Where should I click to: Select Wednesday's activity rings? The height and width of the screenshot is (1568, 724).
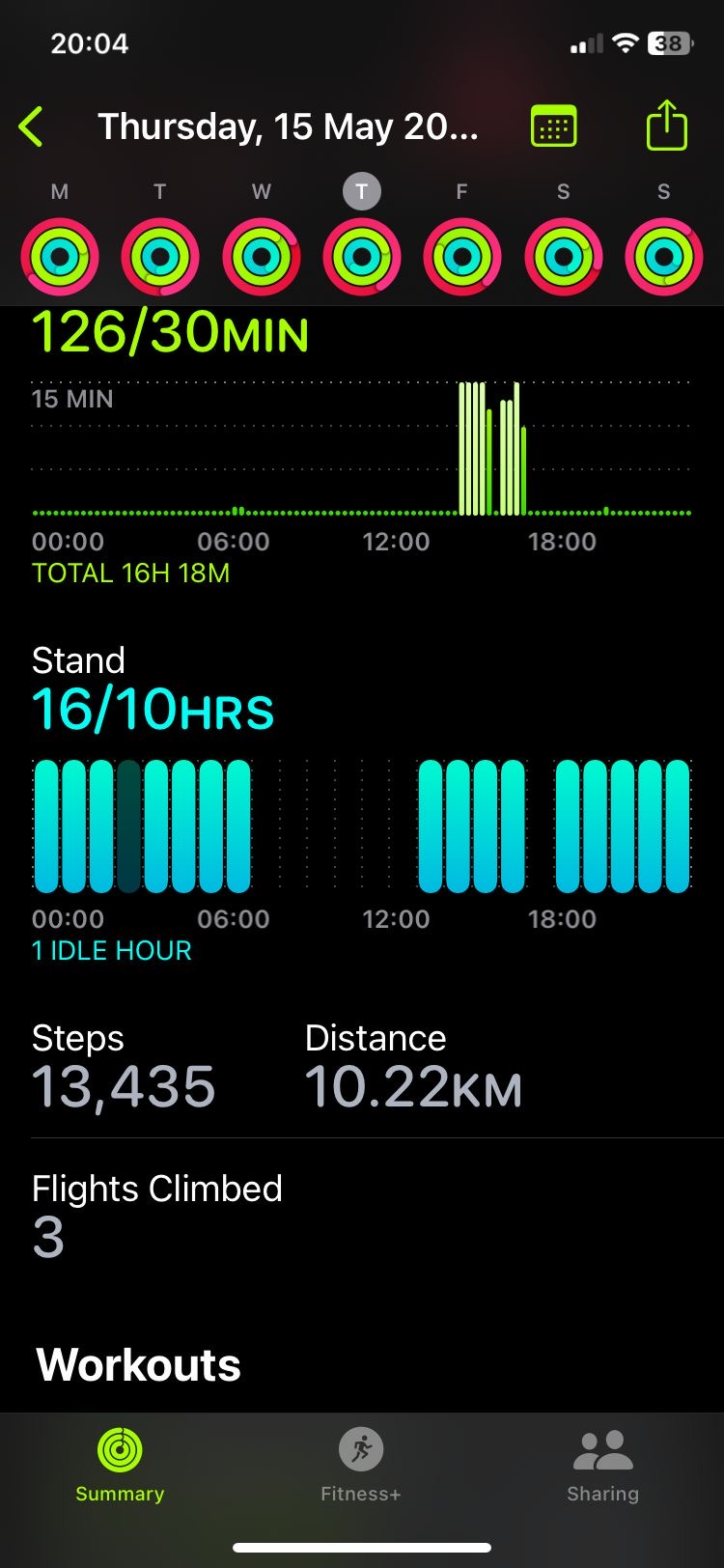(x=261, y=257)
